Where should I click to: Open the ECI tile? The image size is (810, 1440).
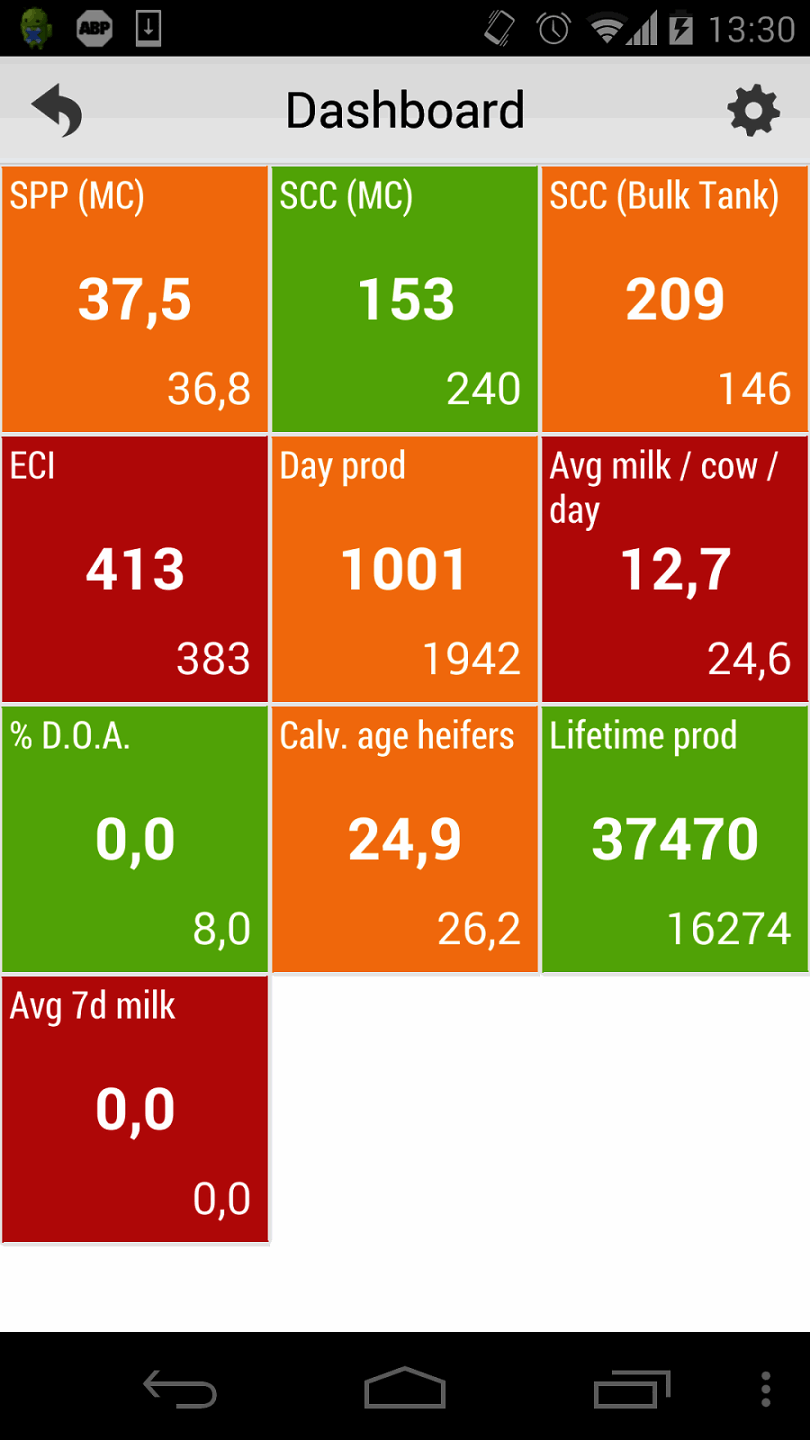(135, 569)
